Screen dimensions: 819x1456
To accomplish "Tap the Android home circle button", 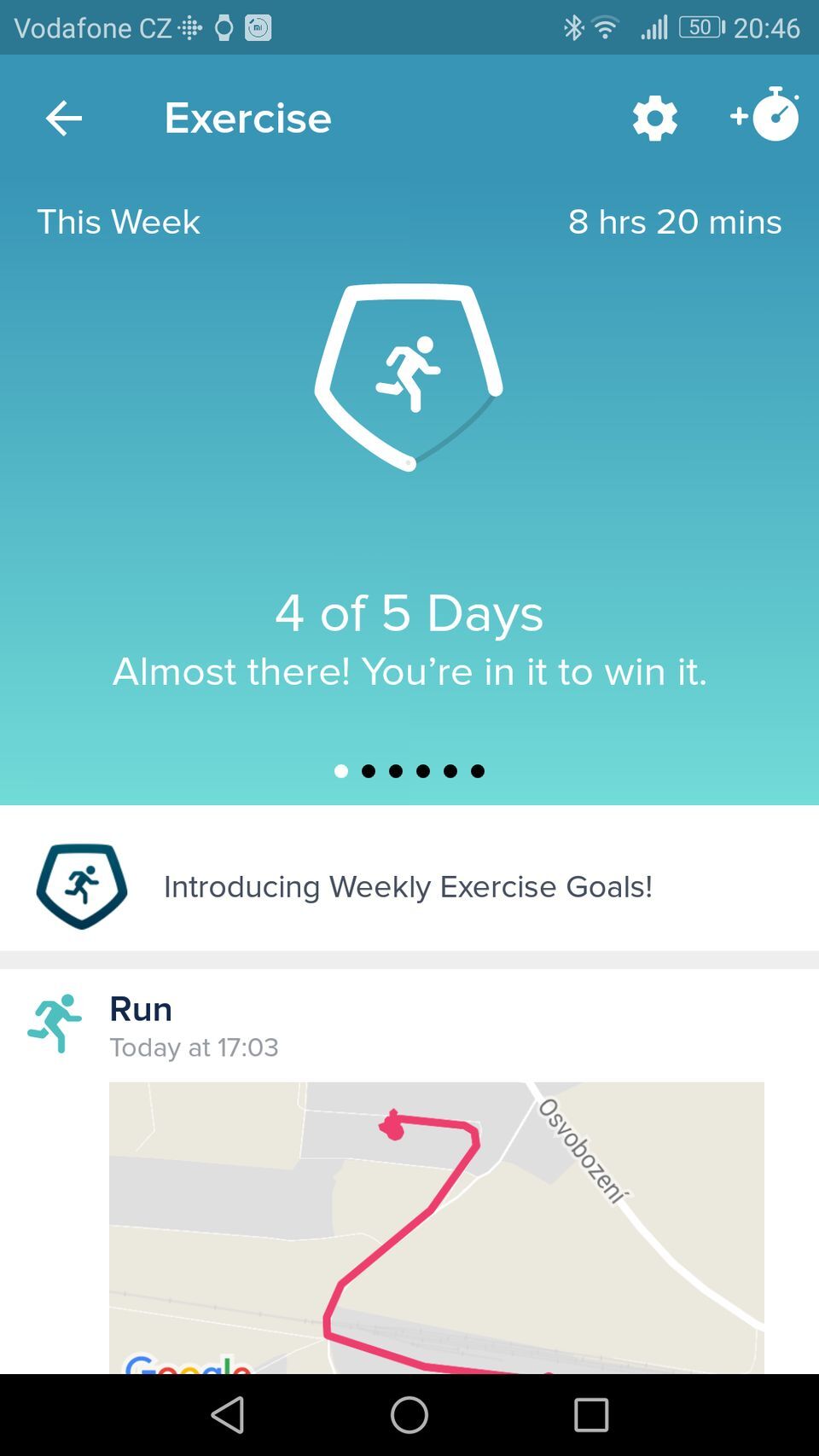I will pyautogui.click(x=407, y=1414).
